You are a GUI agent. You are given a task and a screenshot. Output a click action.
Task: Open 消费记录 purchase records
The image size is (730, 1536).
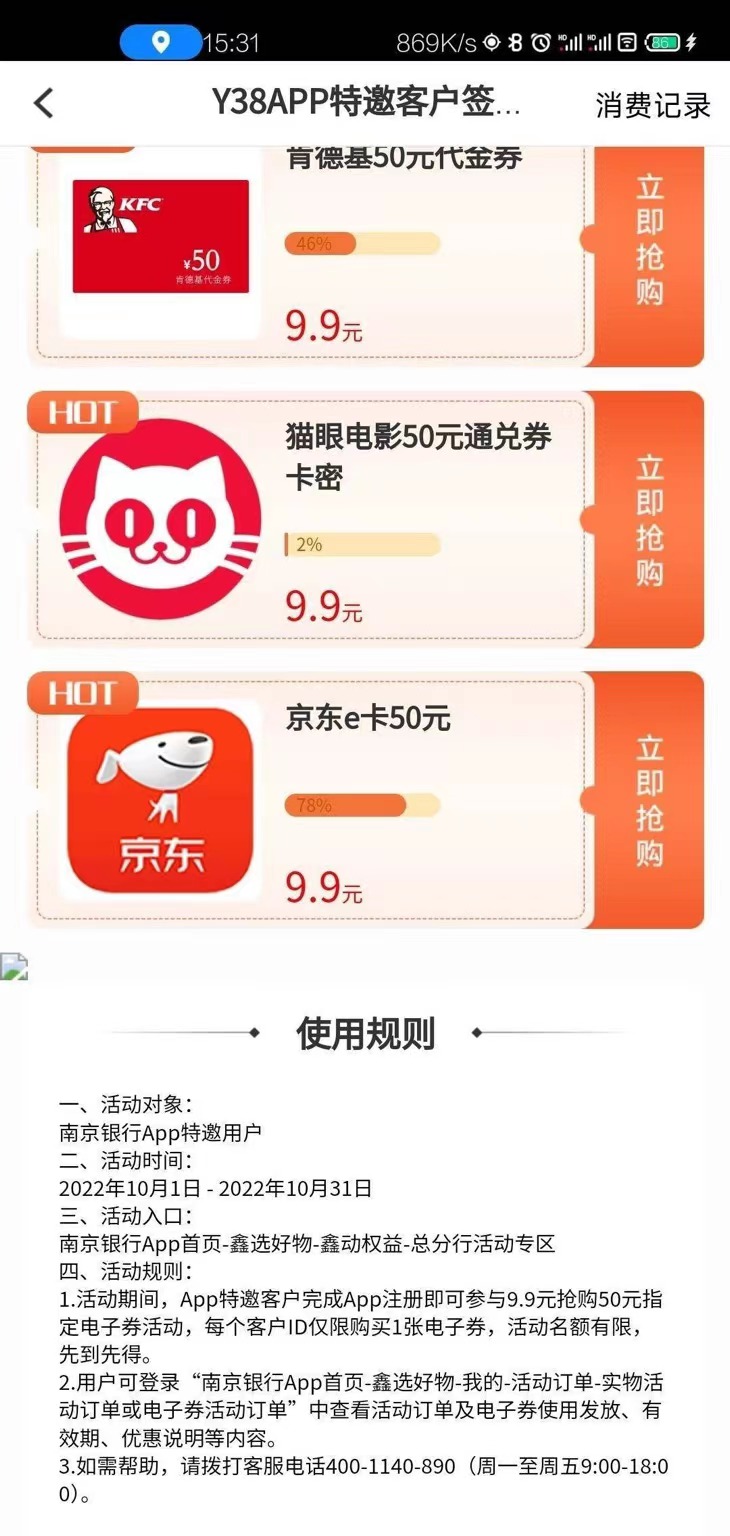point(652,105)
